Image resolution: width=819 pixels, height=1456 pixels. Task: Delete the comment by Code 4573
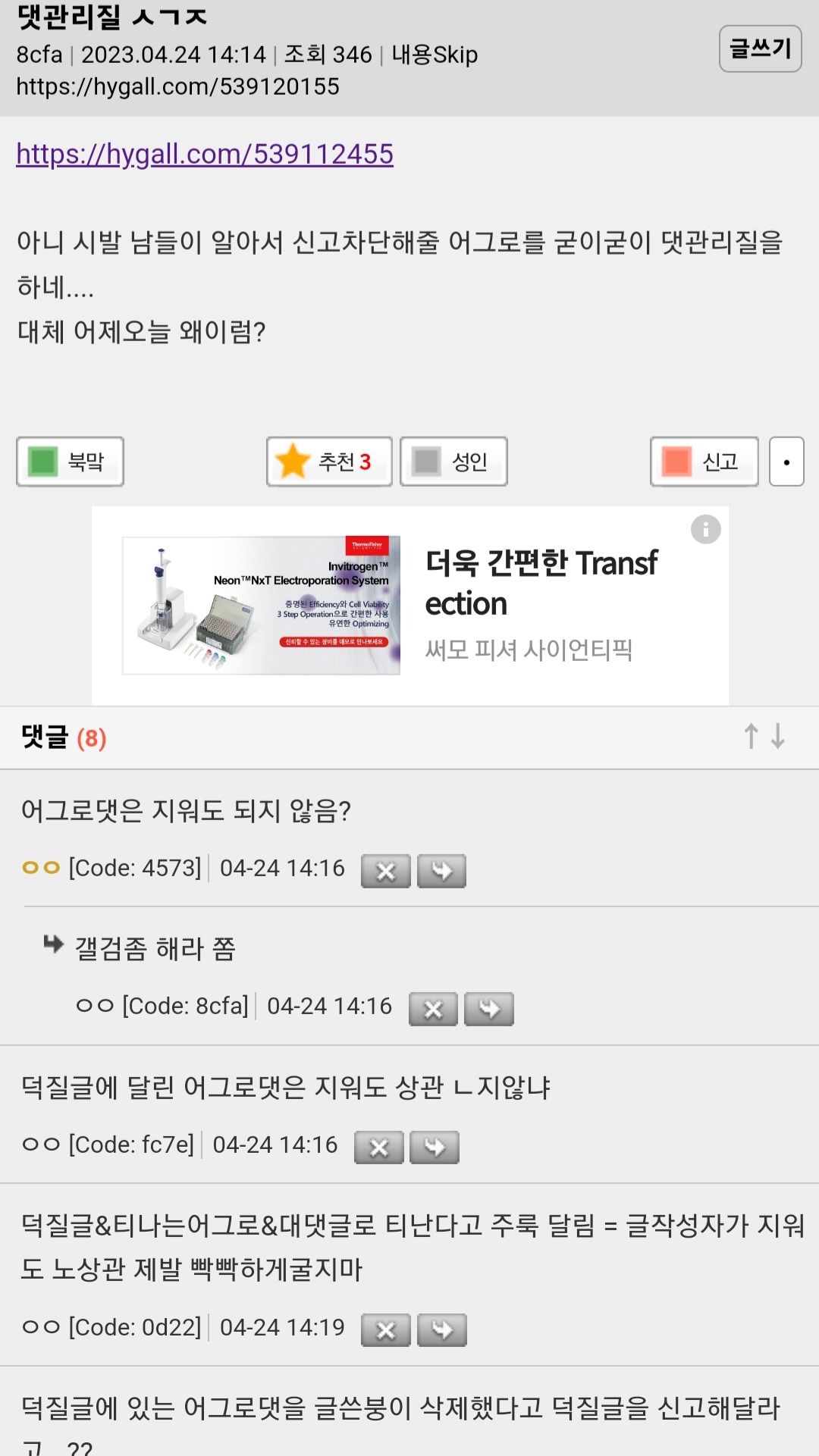pos(386,871)
